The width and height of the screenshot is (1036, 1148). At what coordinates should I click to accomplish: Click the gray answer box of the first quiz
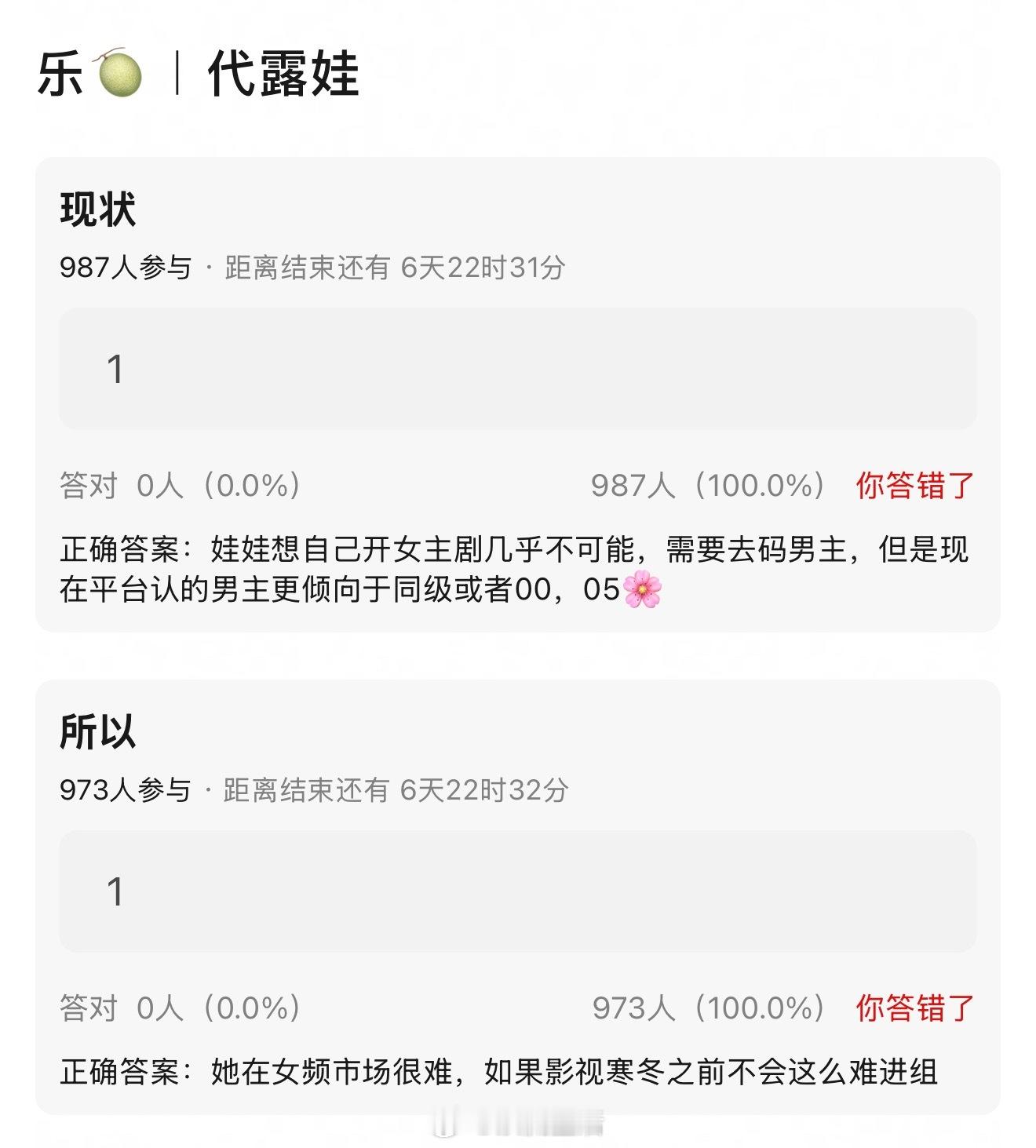click(518, 367)
